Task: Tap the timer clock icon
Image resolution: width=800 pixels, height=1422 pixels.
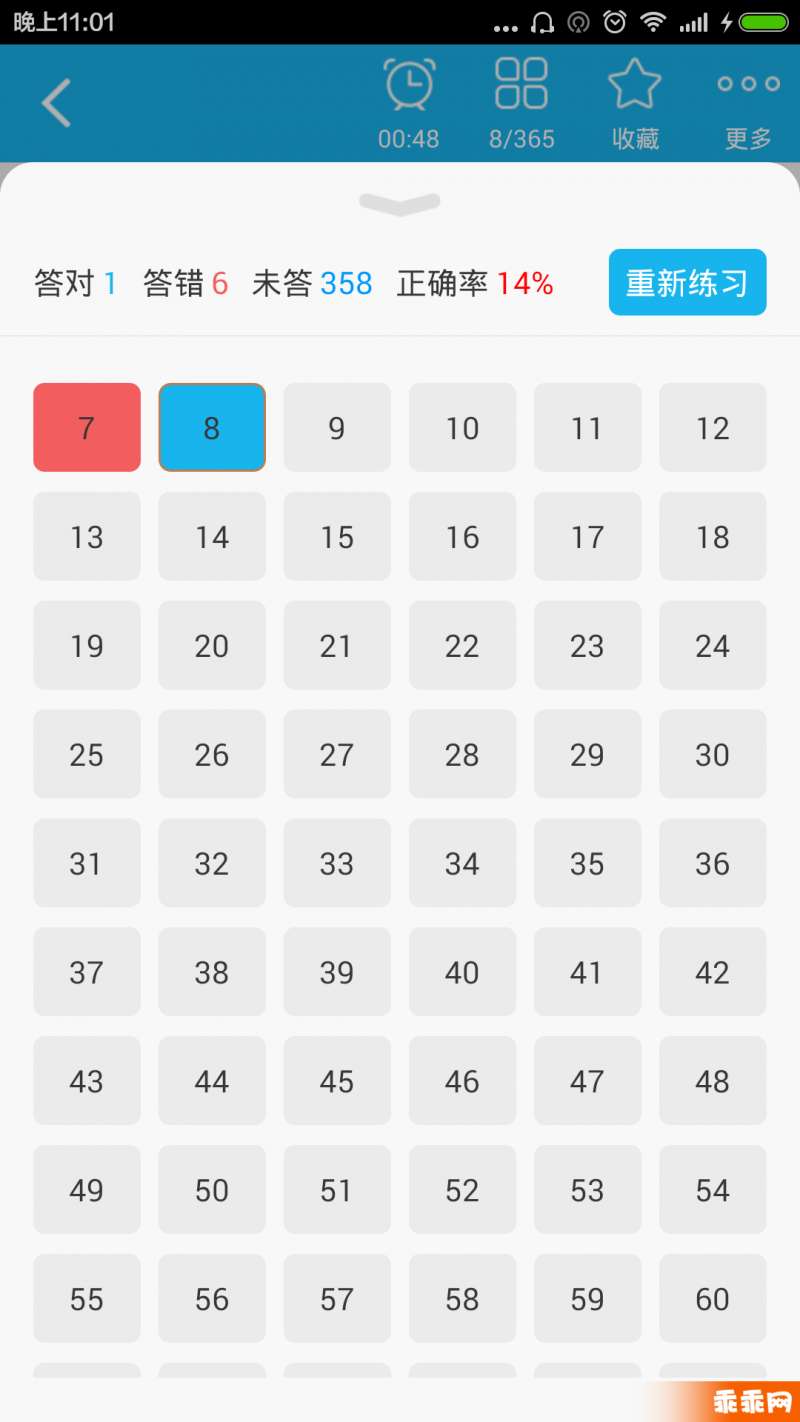Action: (x=409, y=84)
